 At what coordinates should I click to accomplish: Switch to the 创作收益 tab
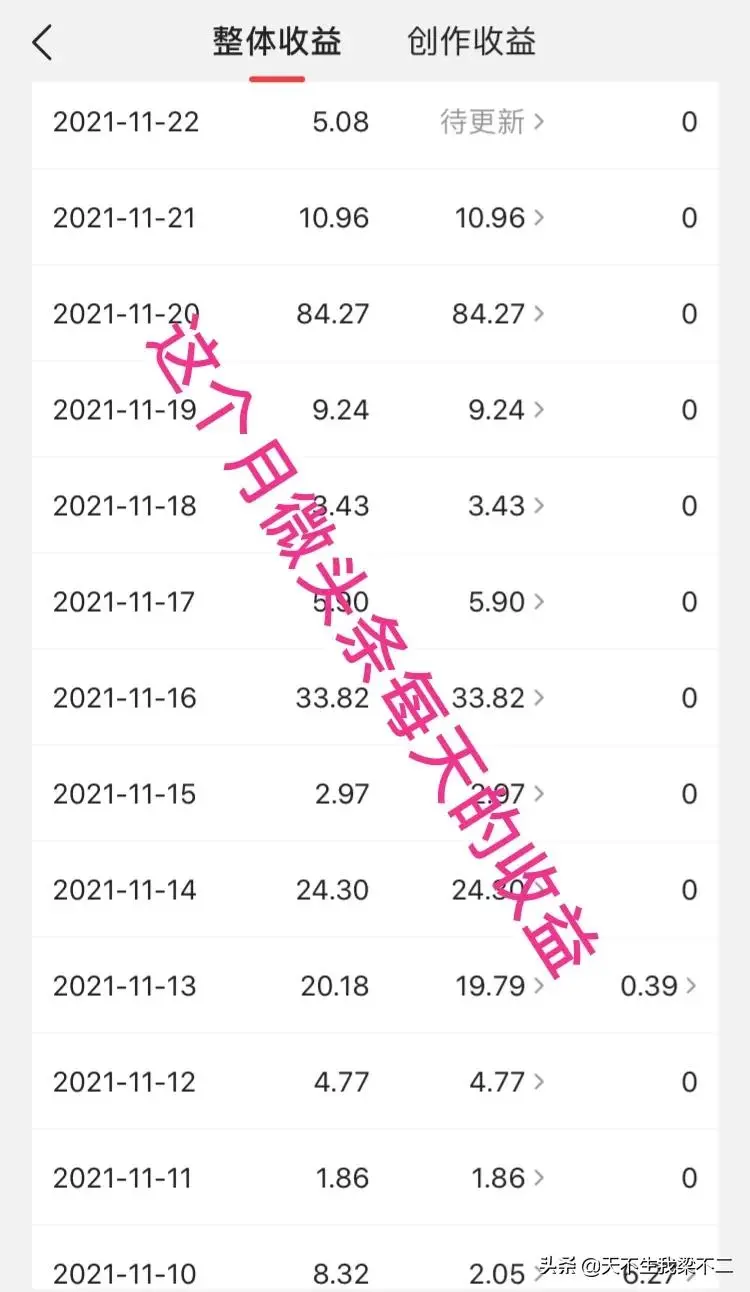point(472,42)
